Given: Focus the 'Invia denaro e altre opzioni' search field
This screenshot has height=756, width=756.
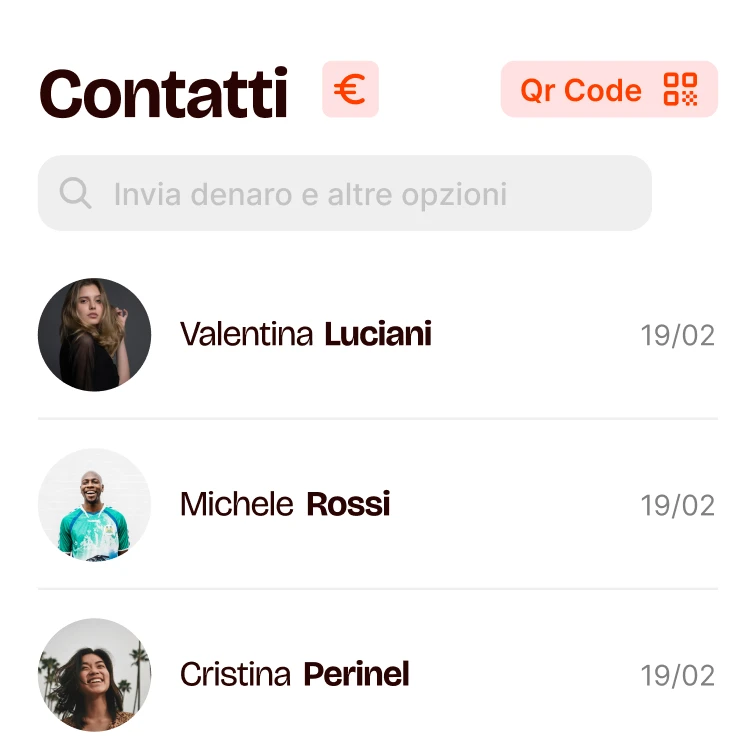Looking at the screenshot, I should tap(345, 193).
